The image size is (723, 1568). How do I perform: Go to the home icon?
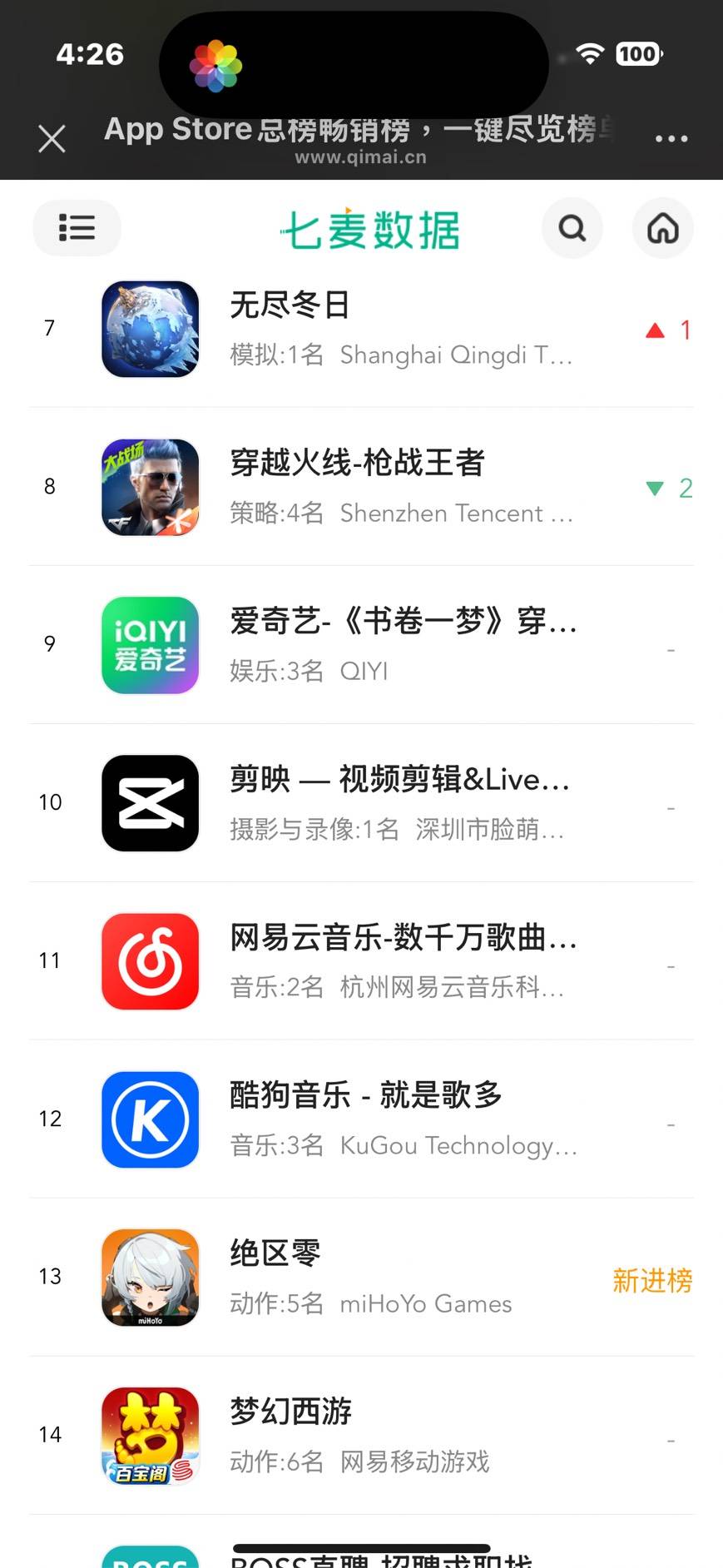[x=662, y=228]
